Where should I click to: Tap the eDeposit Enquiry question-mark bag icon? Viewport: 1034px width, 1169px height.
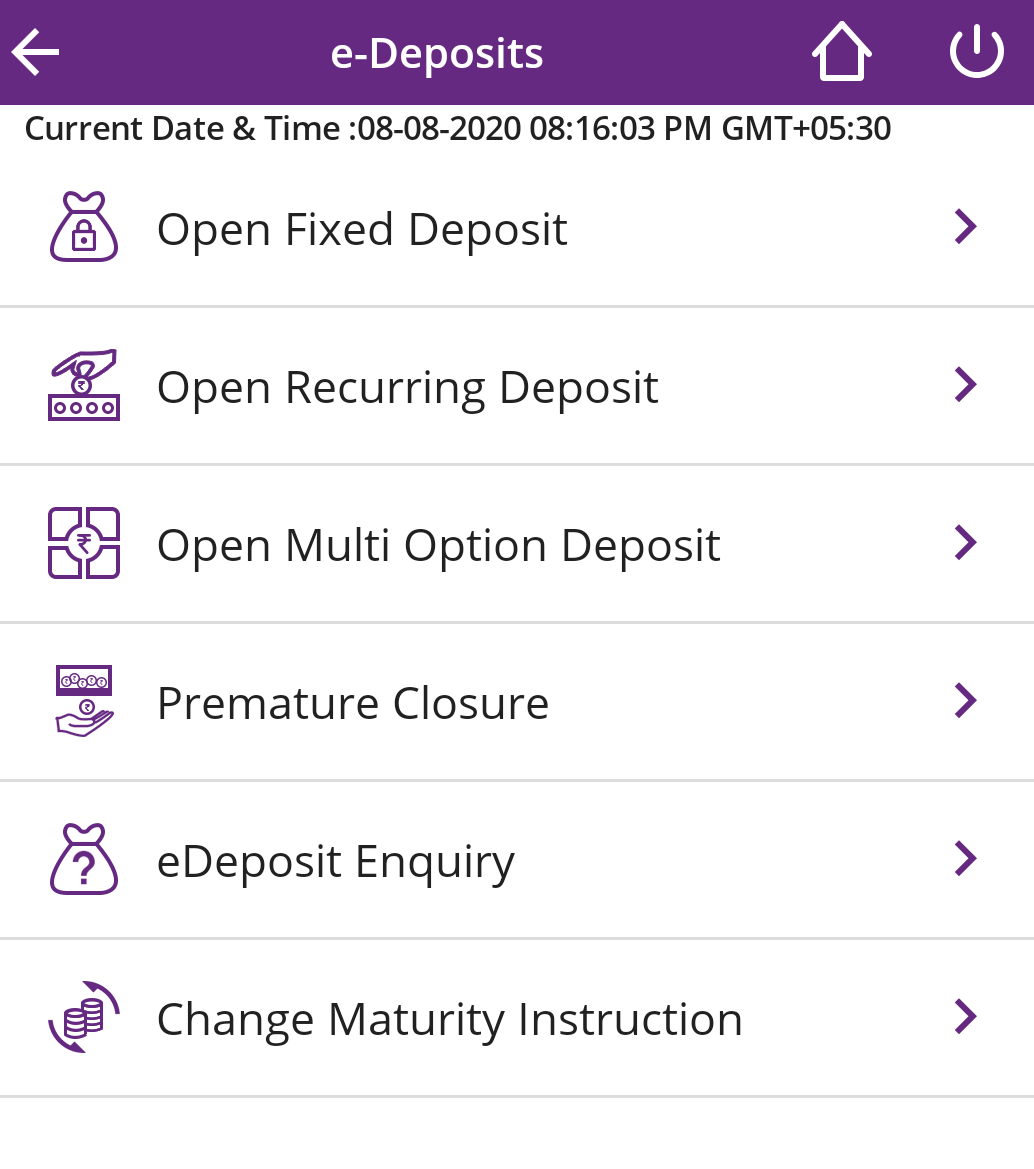(x=84, y=859)
